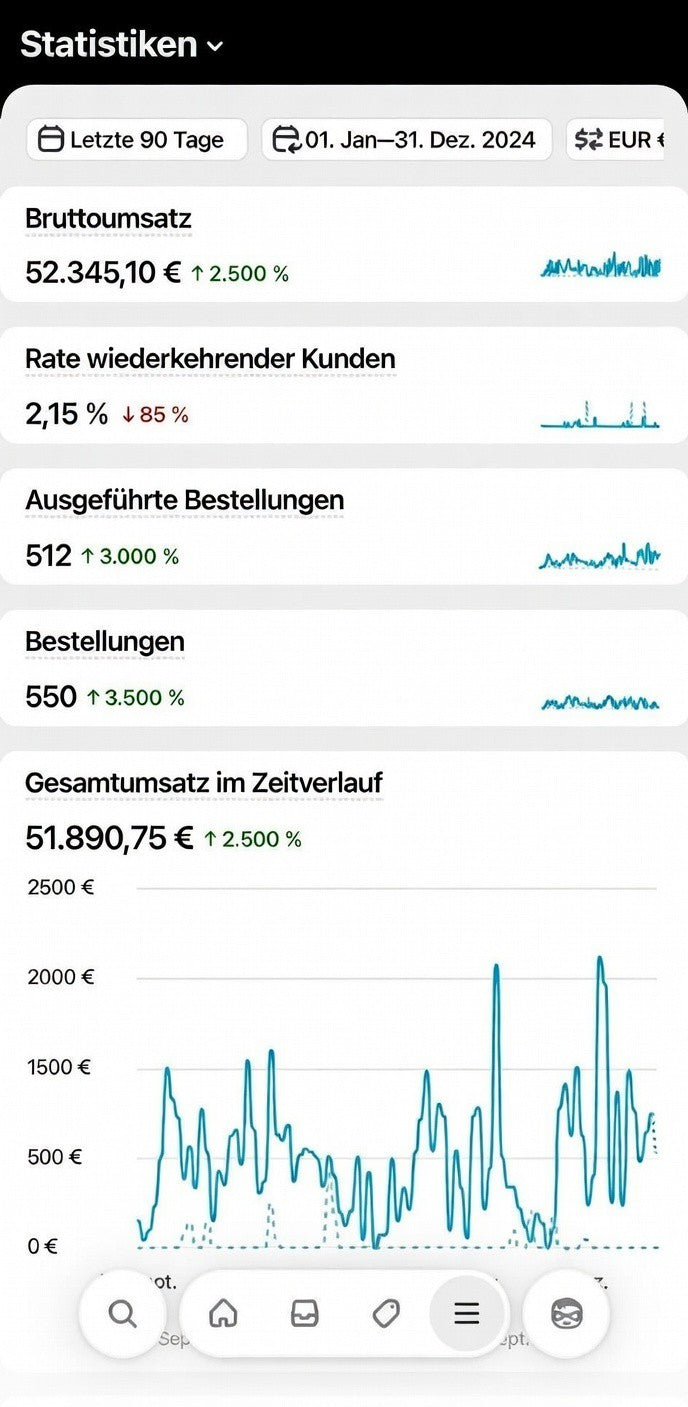Image resolution: width=688 pixels, height=1407 pixels.
Task: Open Rate wiederkehrender Kunden card
Action: (x=344, y=386)
